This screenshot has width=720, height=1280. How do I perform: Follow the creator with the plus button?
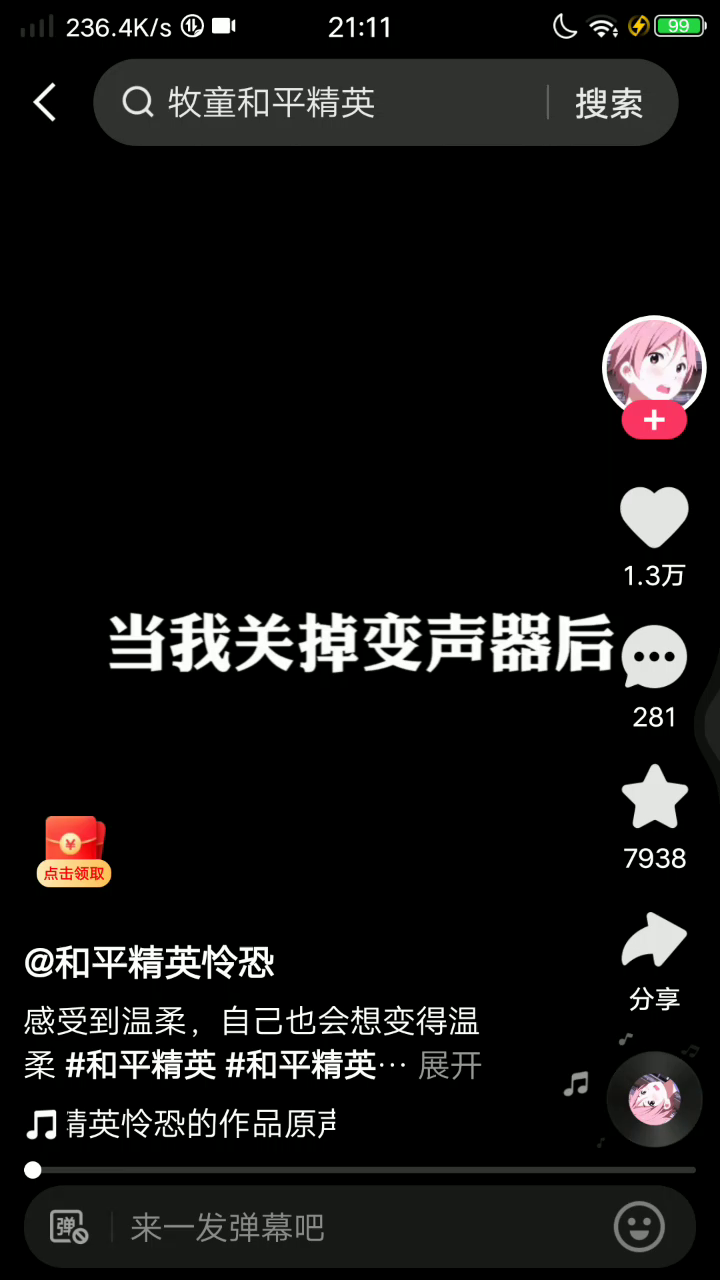pos(654,421)
